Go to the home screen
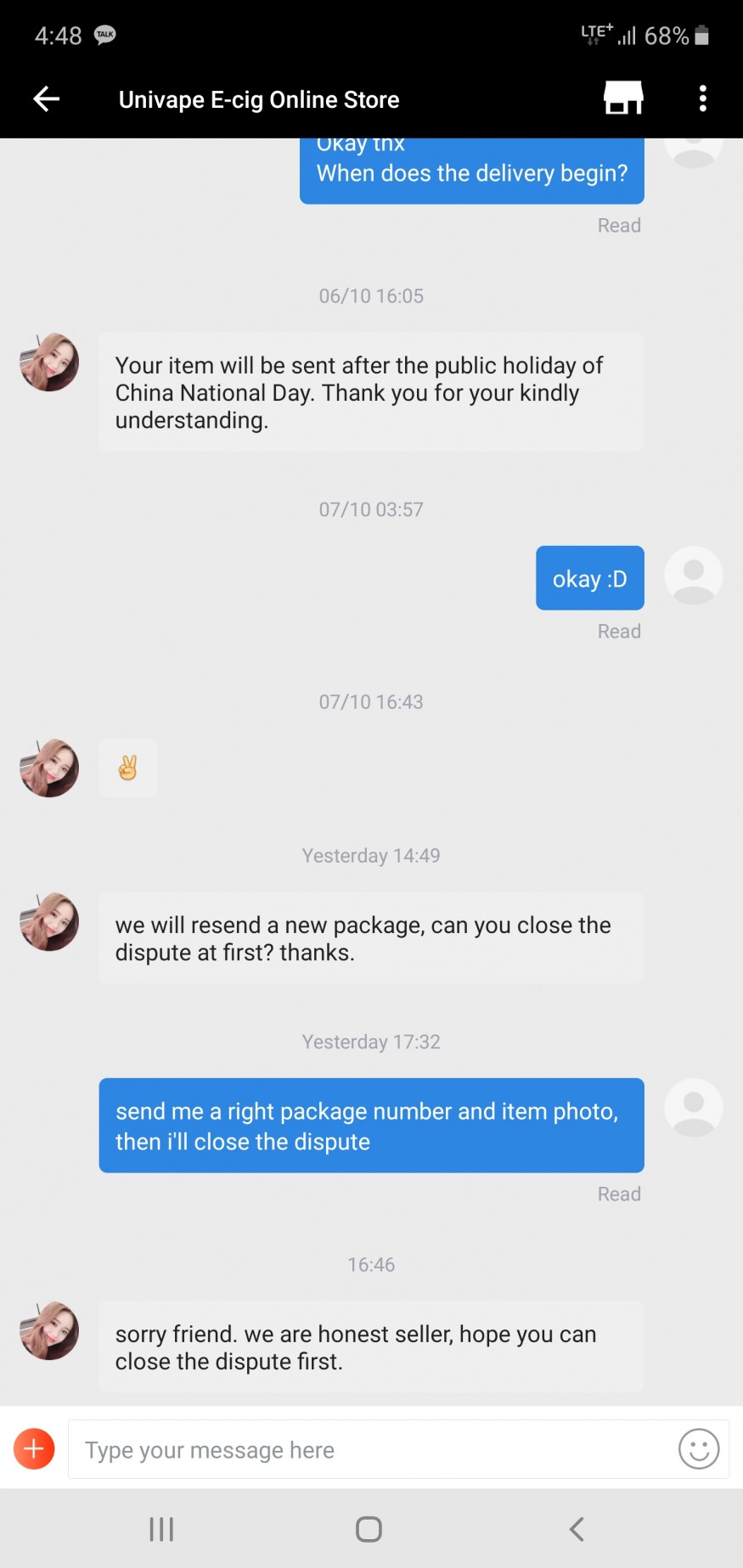 point(369,1529)
